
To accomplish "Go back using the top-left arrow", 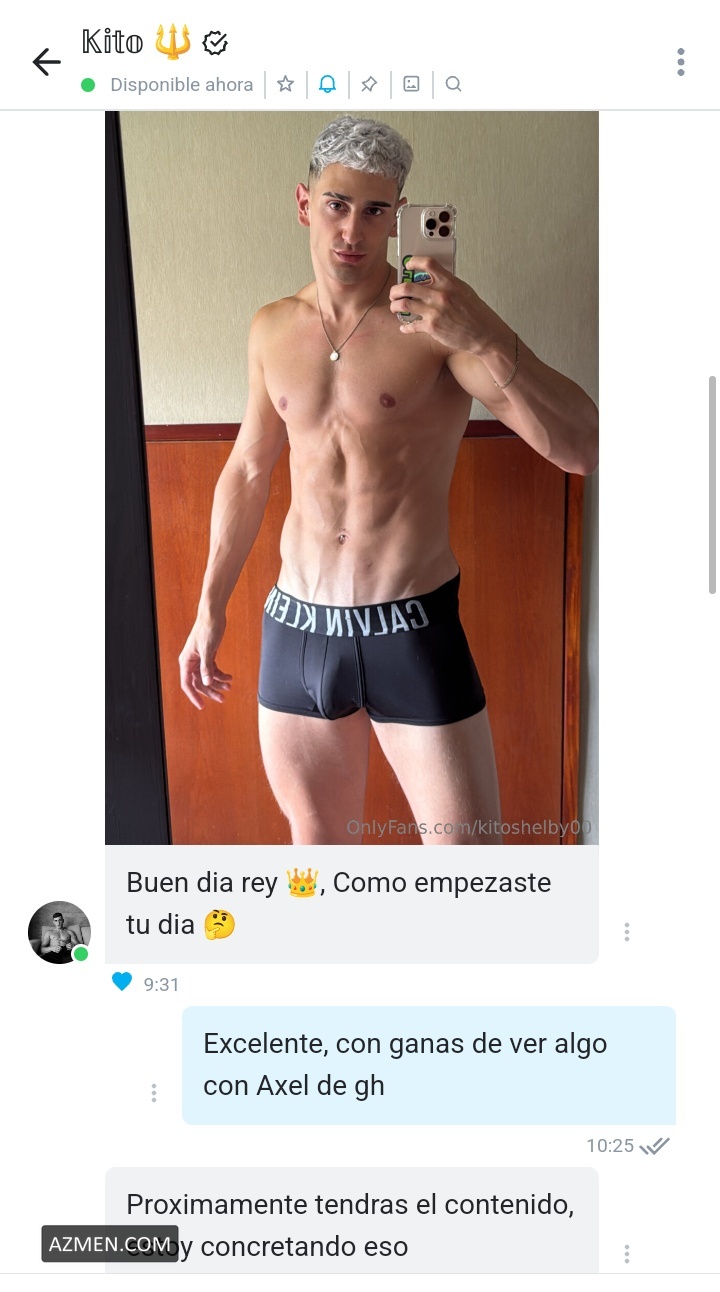I will [x=46, y=62].
